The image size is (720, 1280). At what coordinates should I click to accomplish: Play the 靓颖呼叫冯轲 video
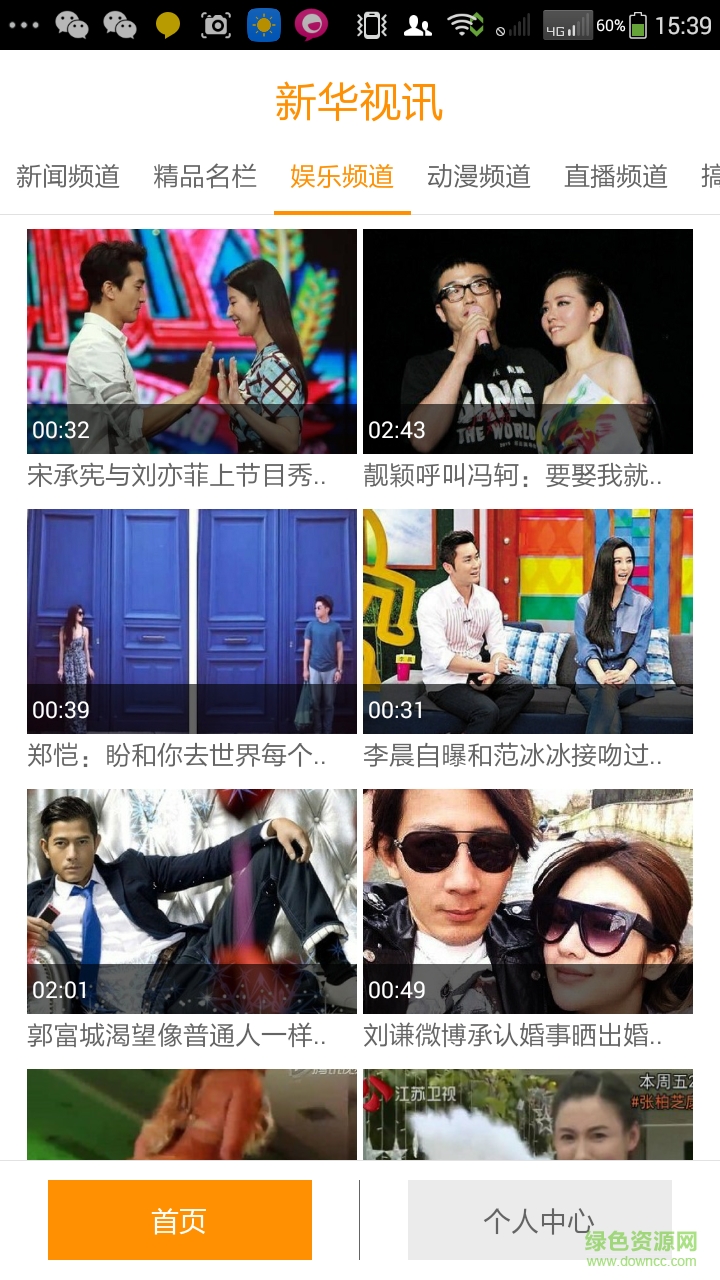tap(528, 342)
